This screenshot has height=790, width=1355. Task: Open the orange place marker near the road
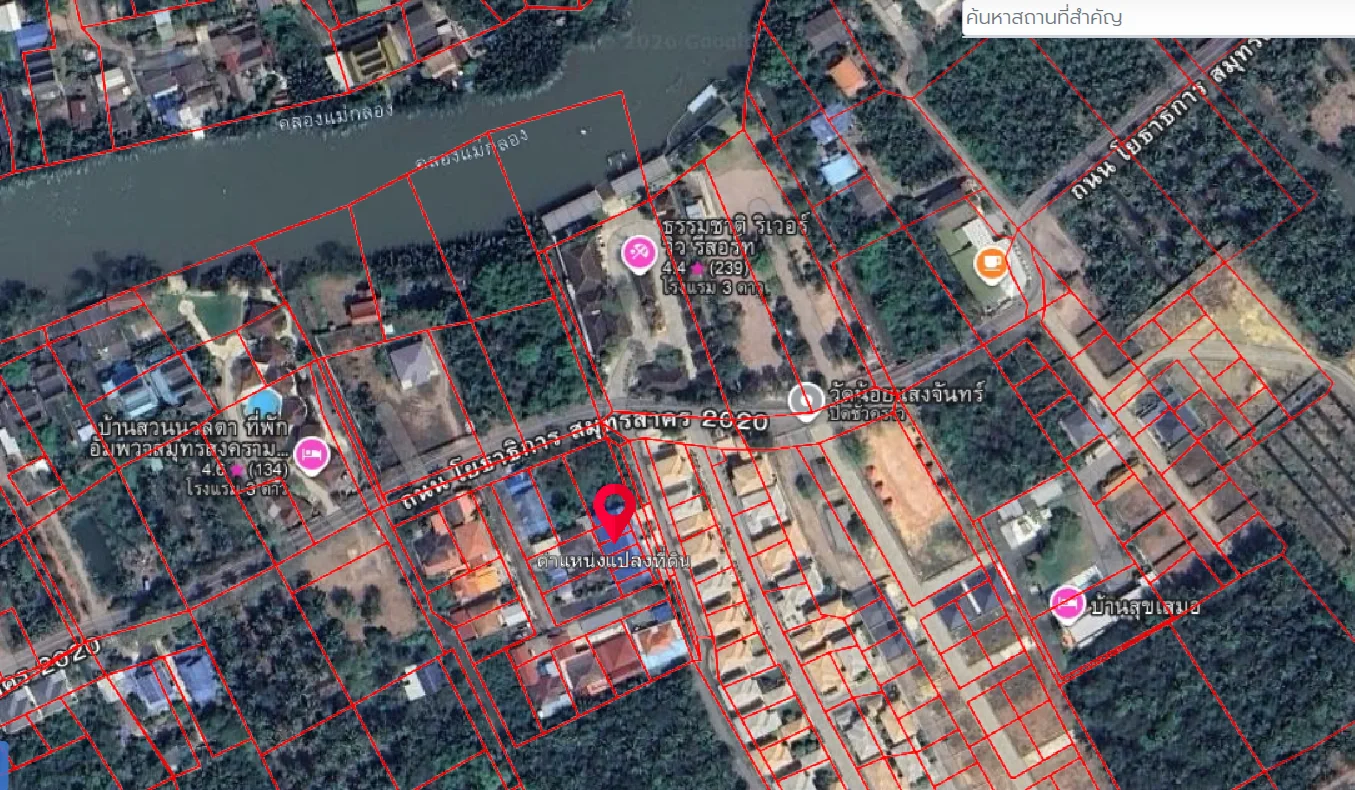(991, 263)
